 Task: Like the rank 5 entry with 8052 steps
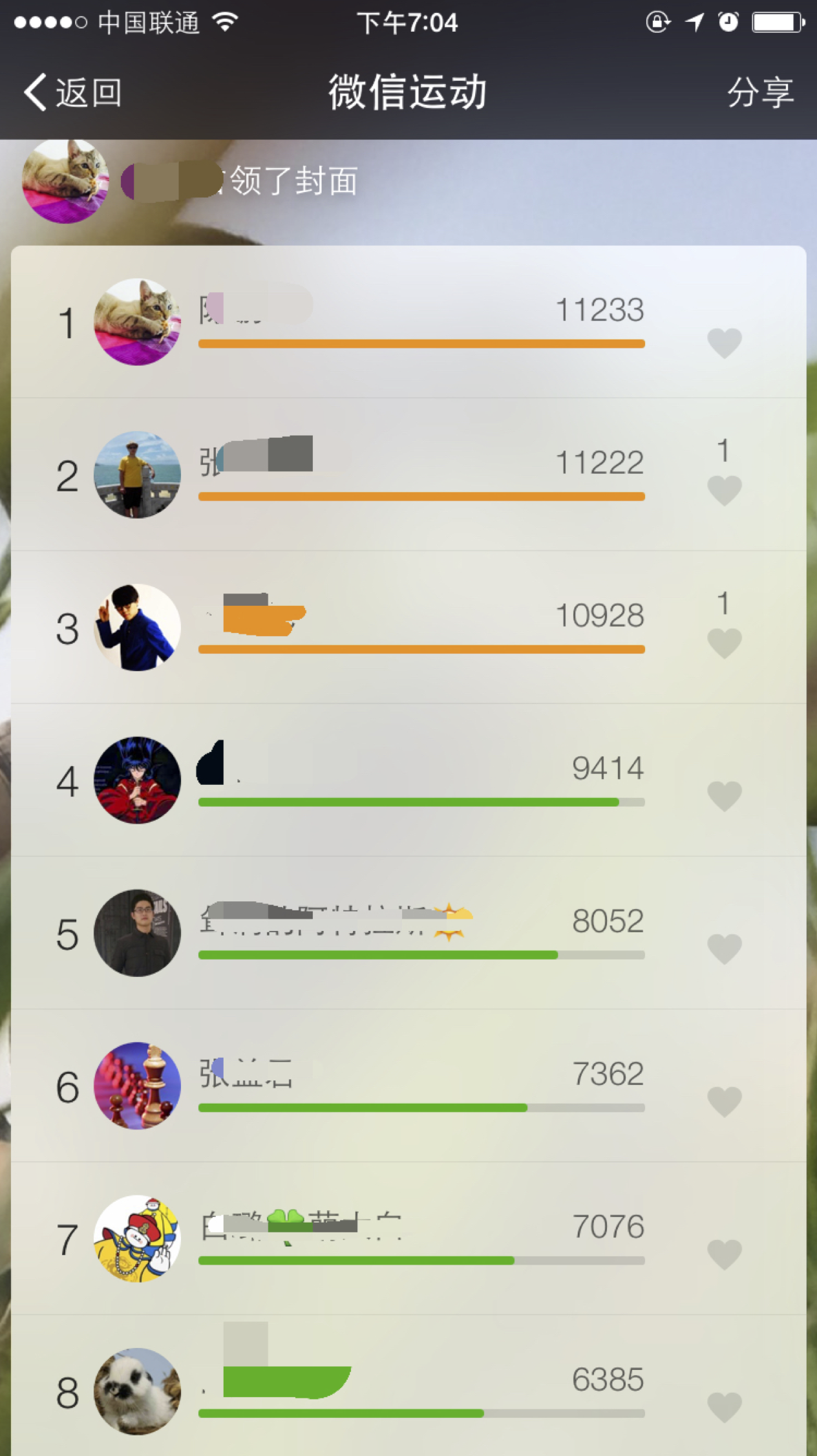pyautogui.click(x=724, y=948)
